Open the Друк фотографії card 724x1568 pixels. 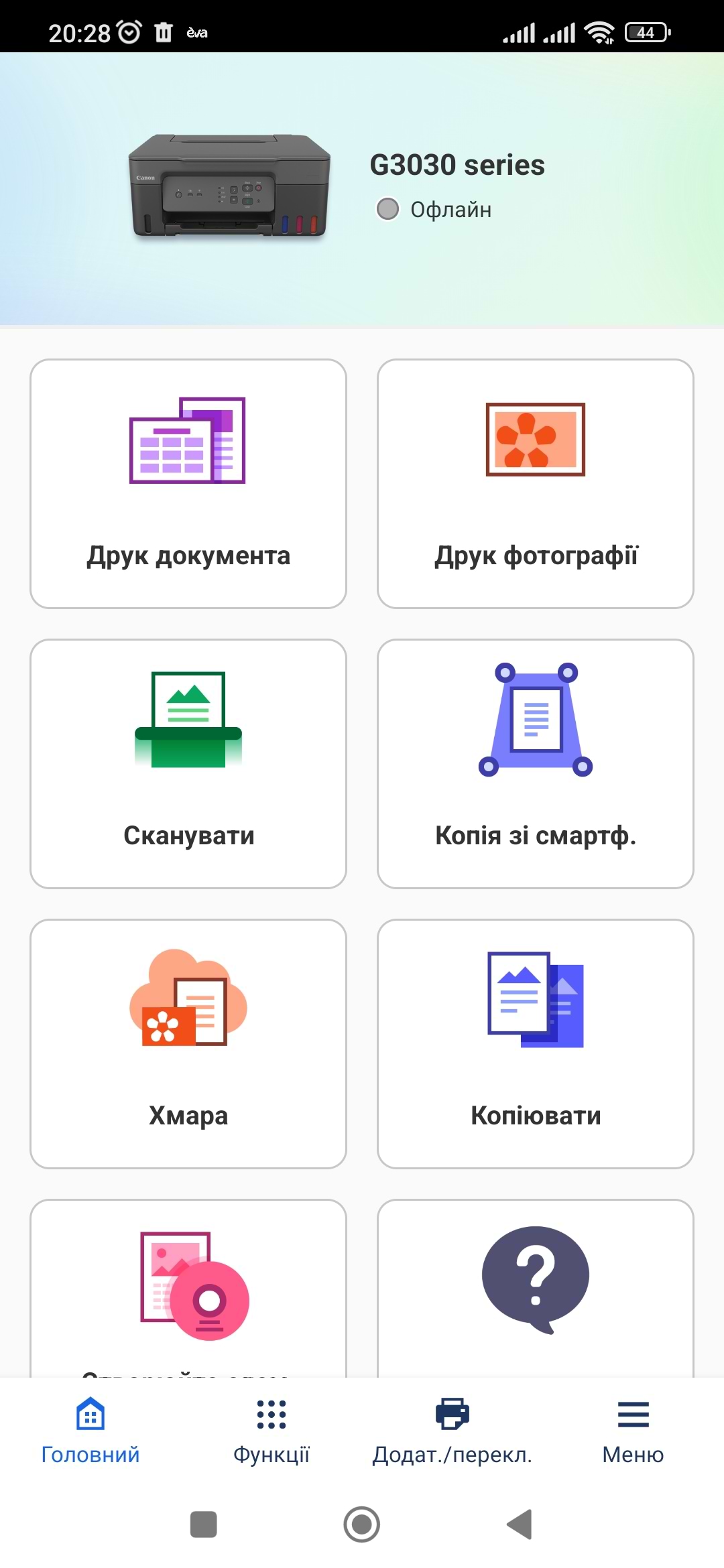[535, 484]
